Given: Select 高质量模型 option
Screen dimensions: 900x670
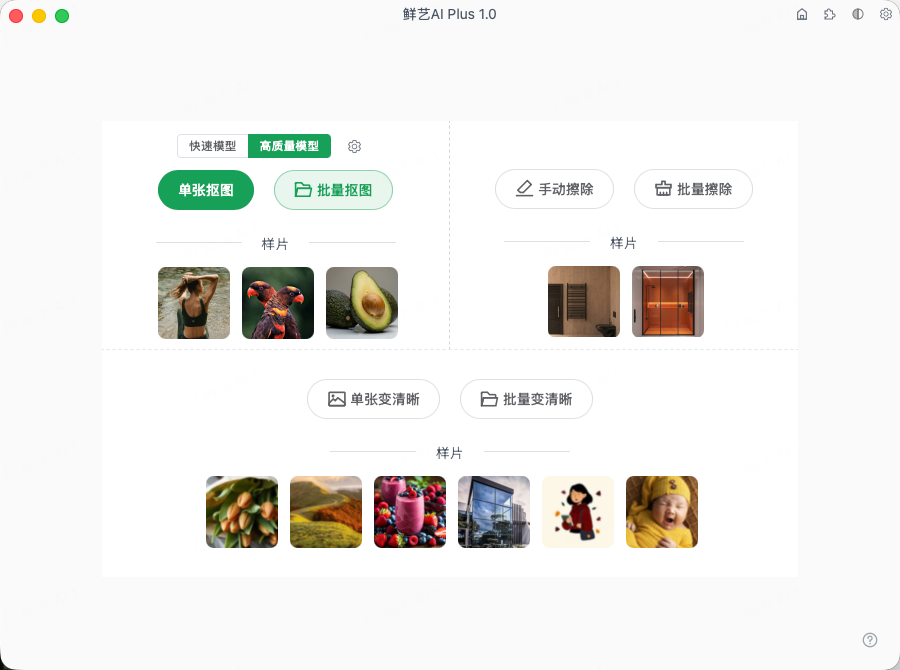Looking at the screenshot, I should pyautogui.click(x=289, y=146).
